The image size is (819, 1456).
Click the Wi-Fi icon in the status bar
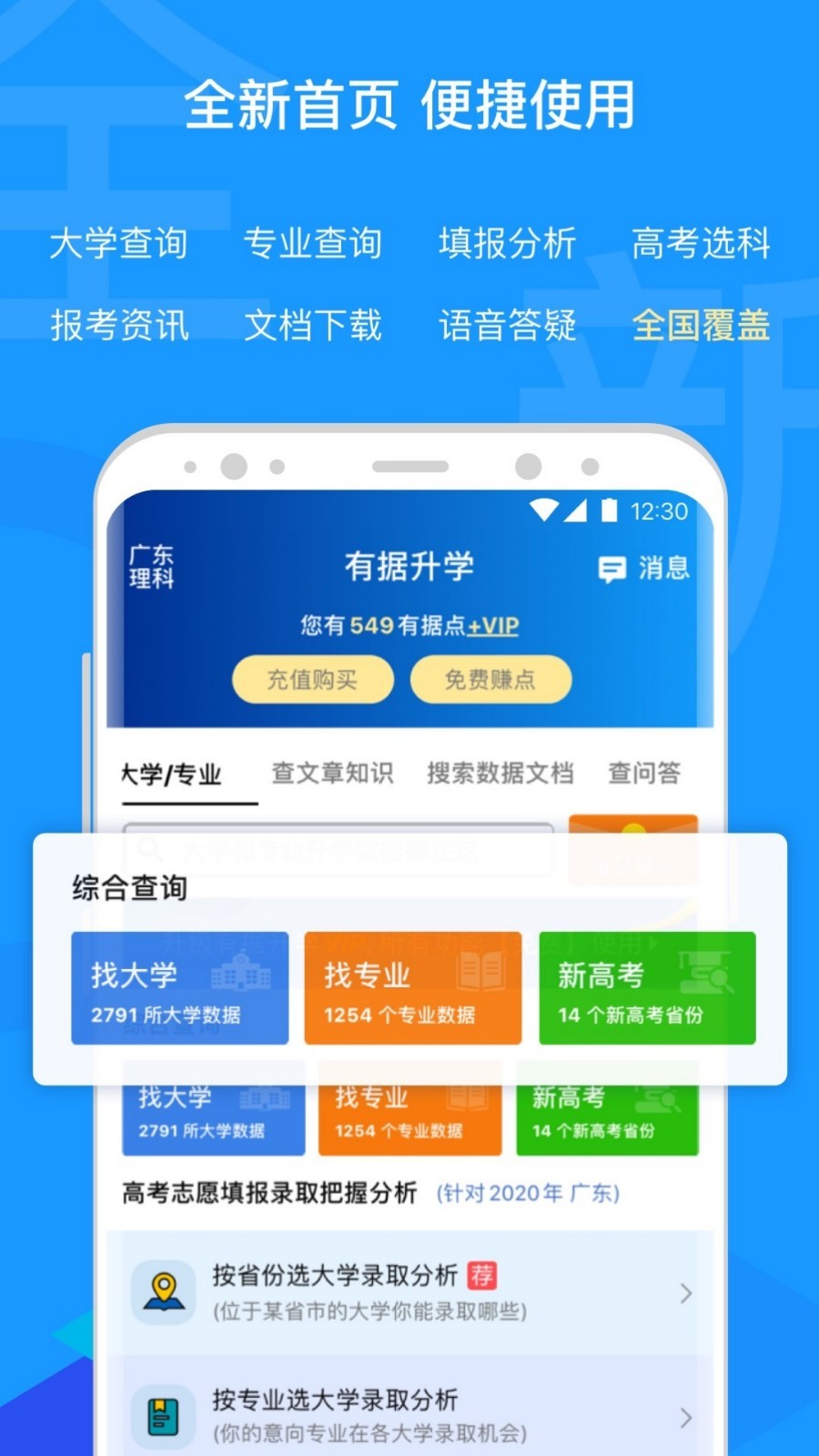coord(546,511)
